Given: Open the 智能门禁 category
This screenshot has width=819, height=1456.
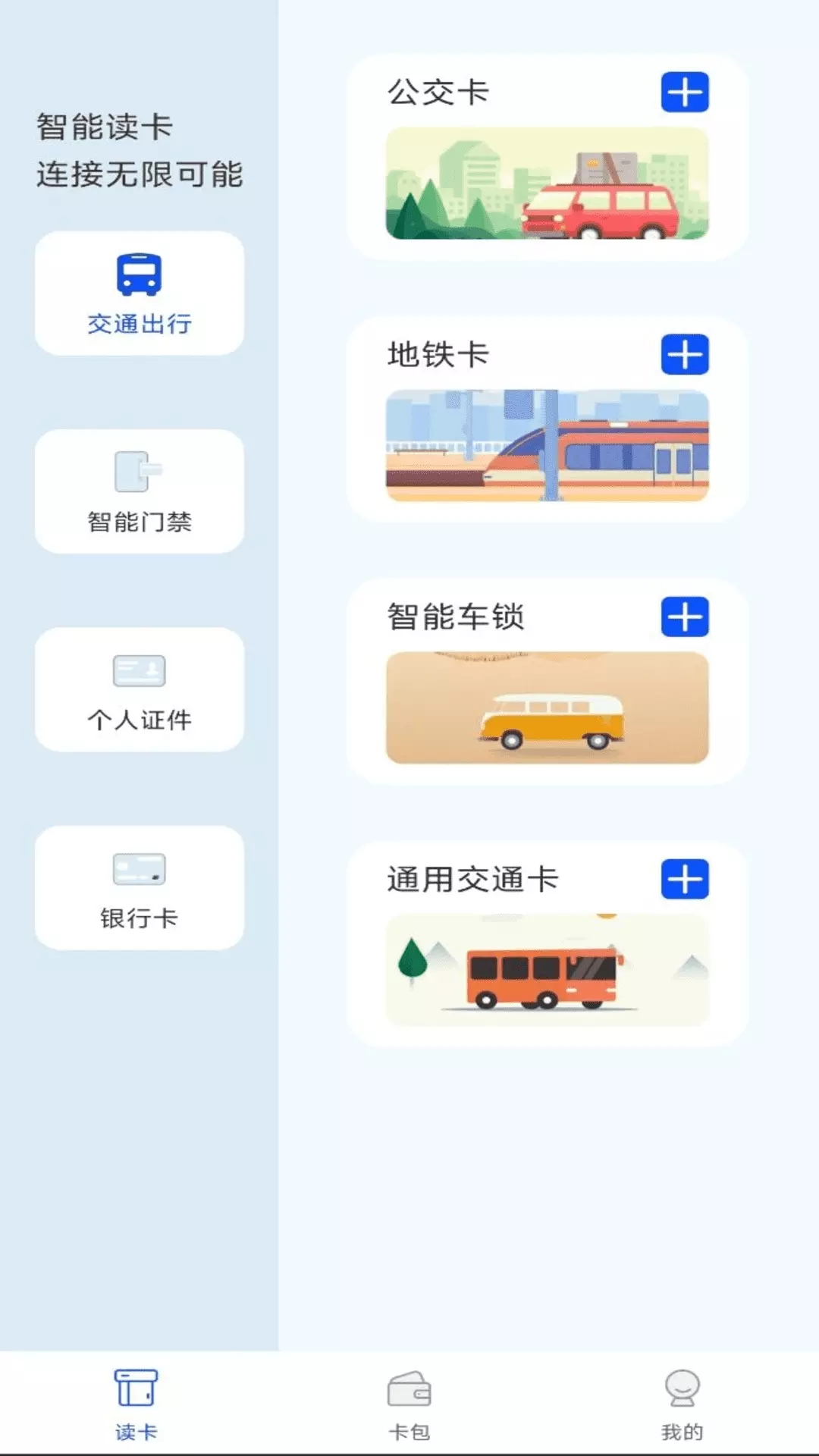Looking at the screenshot, I should click(x=140, y=491).
